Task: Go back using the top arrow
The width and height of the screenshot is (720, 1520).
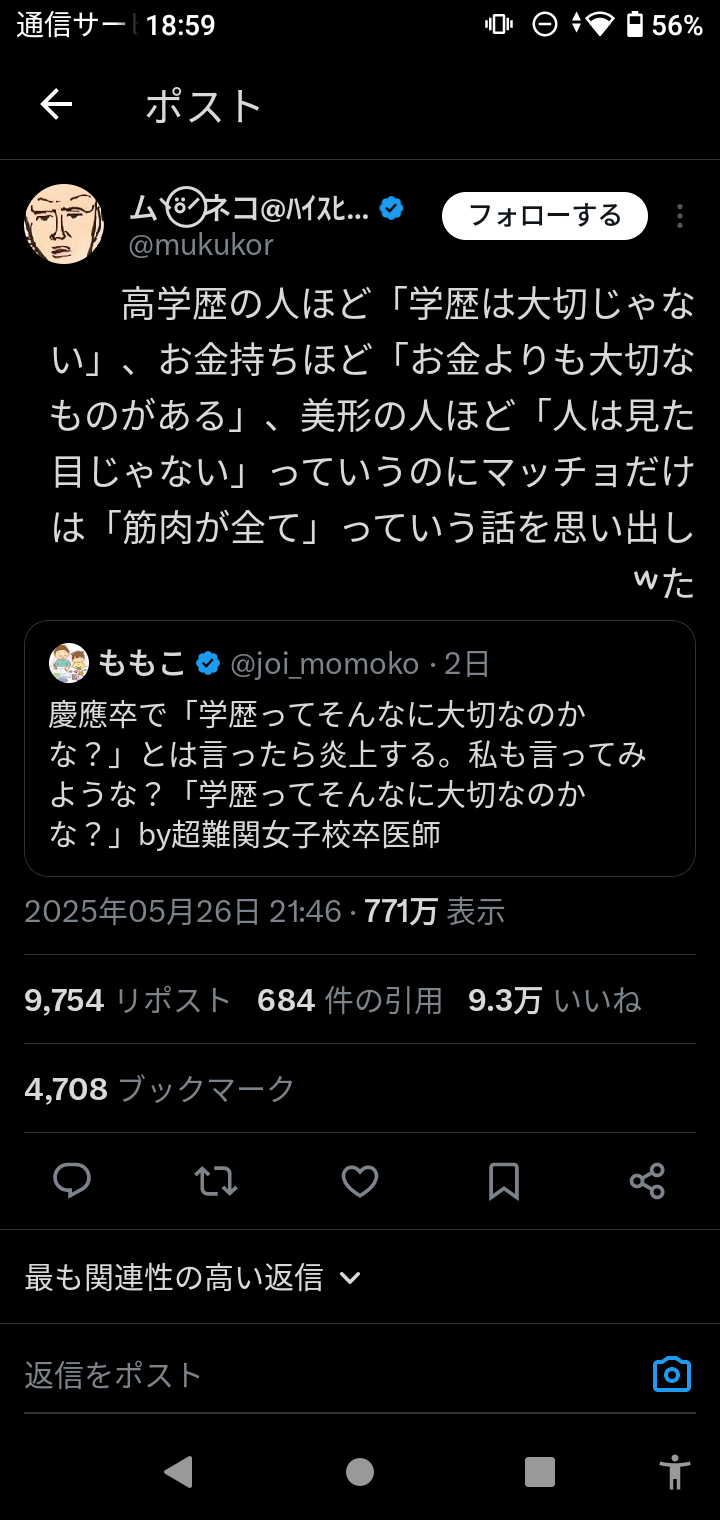Action: (56, 105)
